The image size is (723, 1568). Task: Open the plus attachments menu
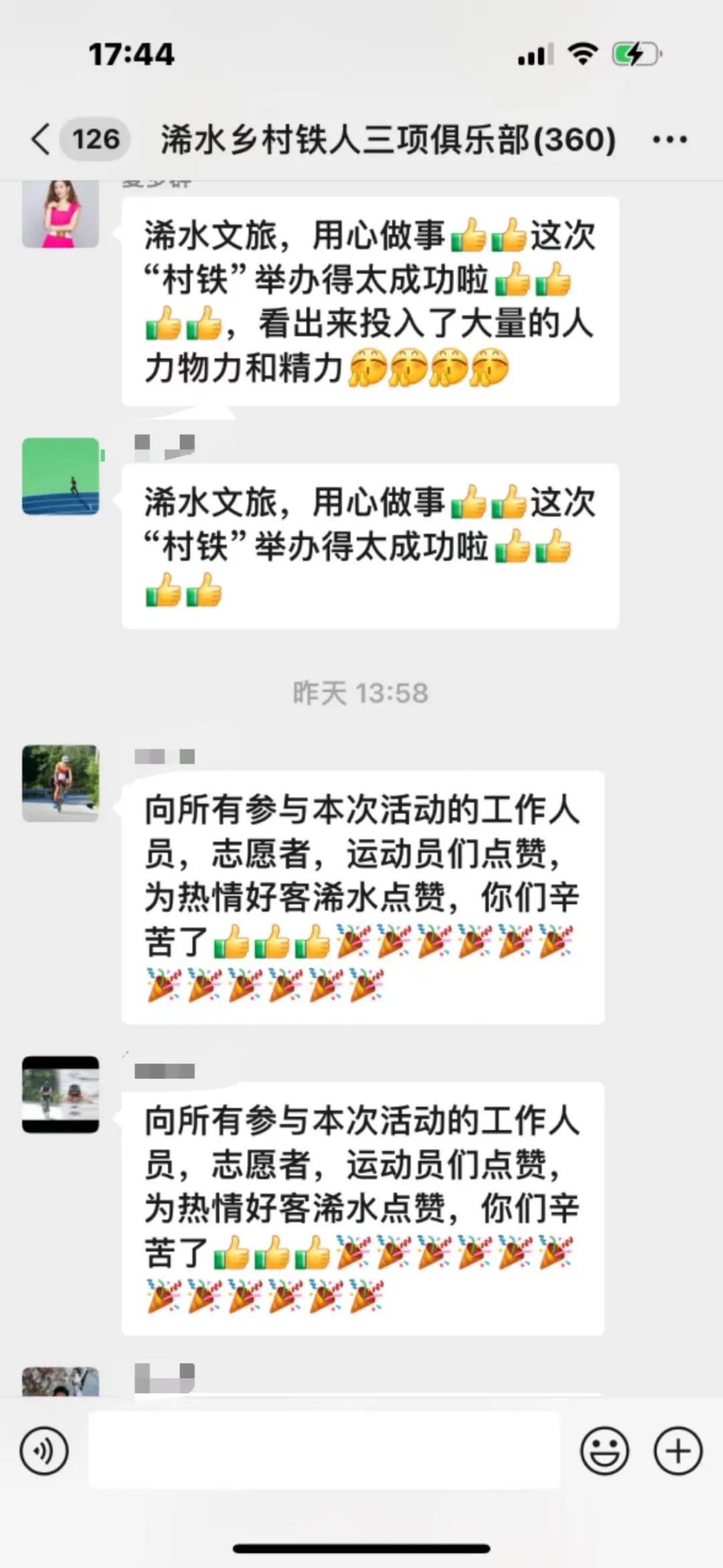677,1451
